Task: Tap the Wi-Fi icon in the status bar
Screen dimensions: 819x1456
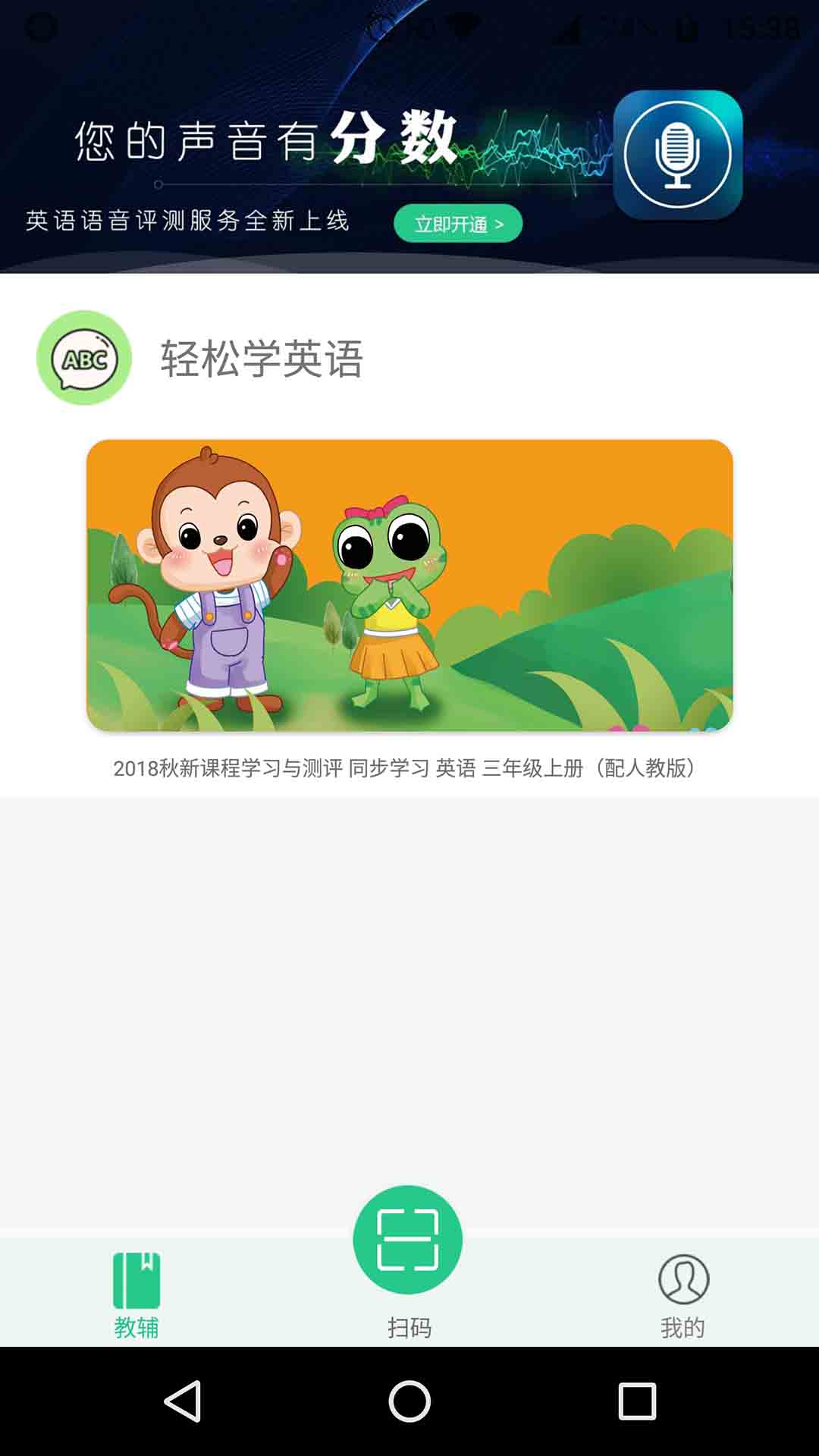Action: coord(463,25)
